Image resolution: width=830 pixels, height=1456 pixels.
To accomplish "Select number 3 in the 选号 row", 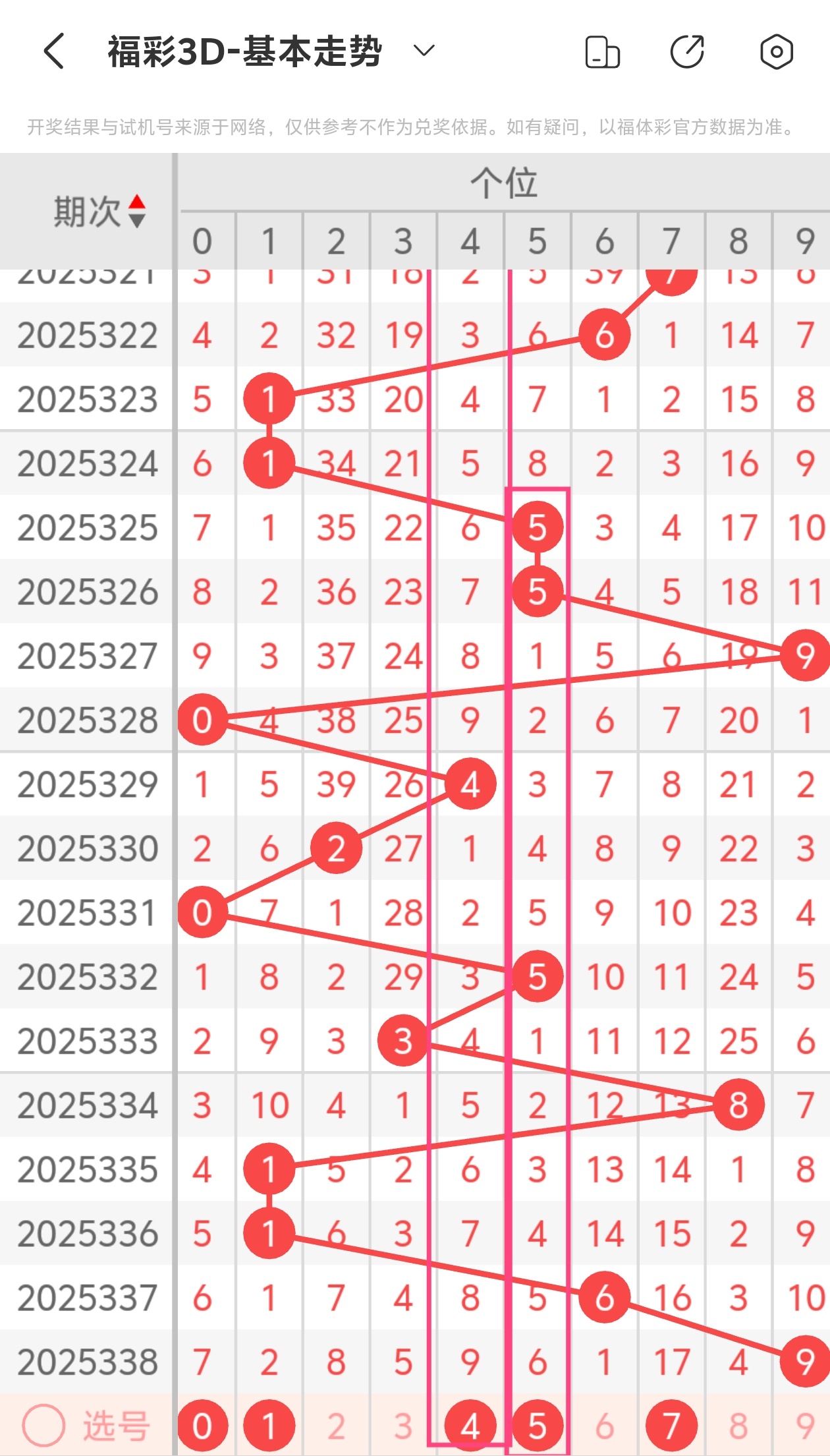I will coord(403,1427).
